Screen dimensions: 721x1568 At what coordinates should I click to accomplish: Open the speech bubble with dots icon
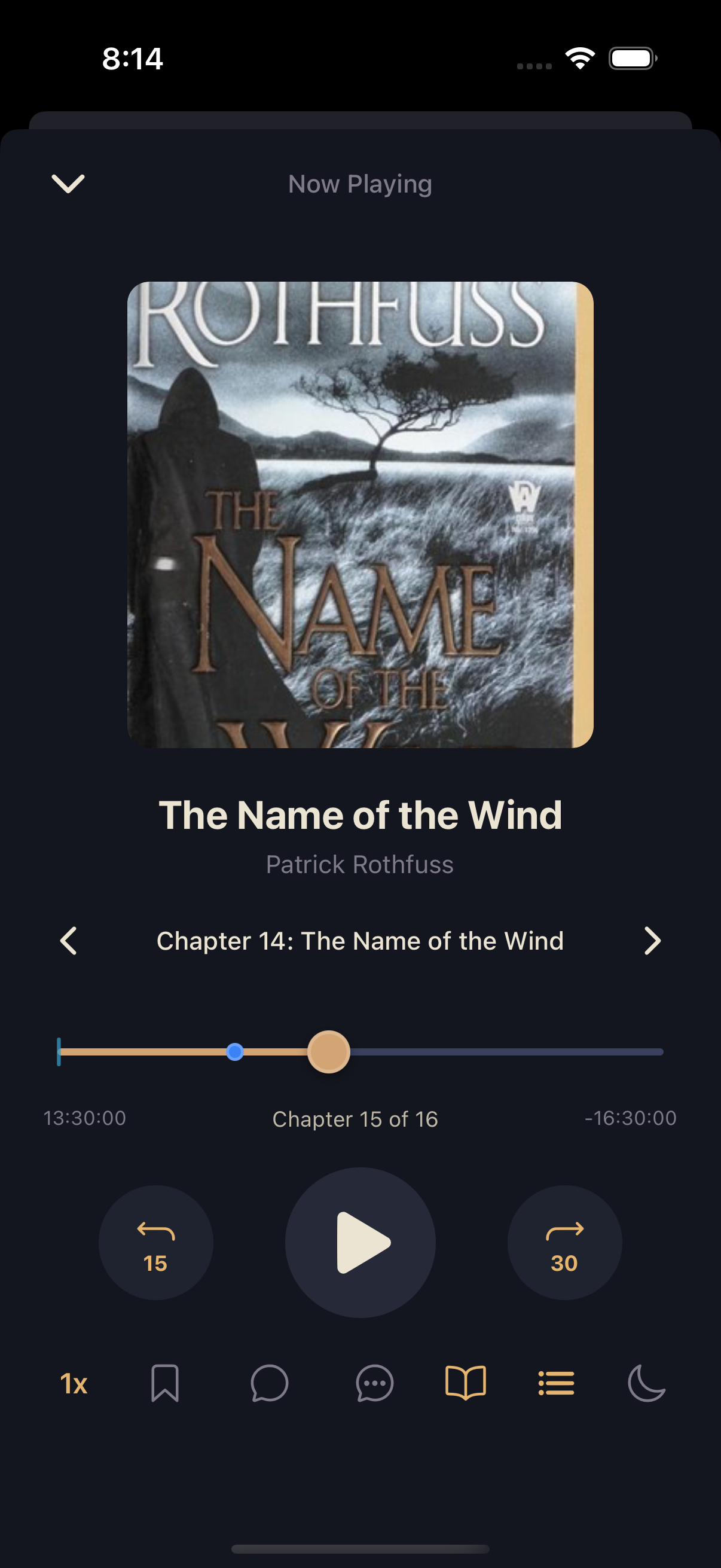coord(374,1383)
